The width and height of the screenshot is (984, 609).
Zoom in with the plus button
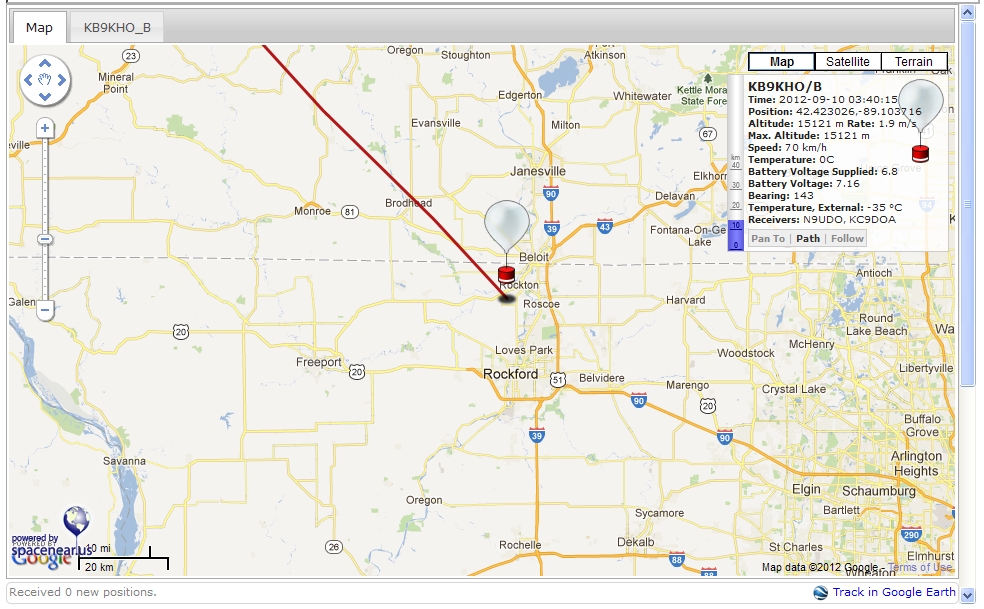coord(44,128)
